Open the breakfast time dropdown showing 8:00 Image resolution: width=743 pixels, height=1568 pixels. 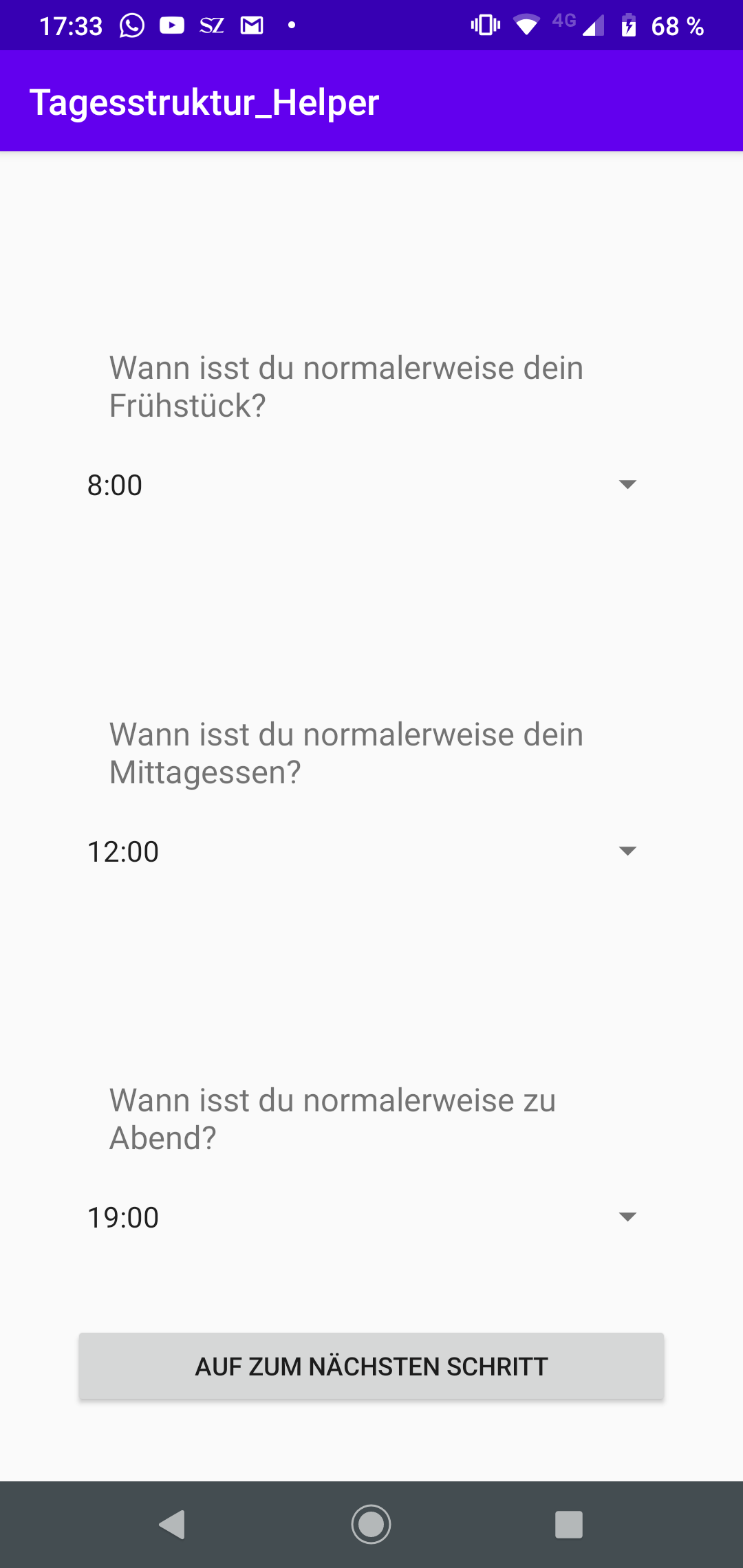click(x=363, y=485)
